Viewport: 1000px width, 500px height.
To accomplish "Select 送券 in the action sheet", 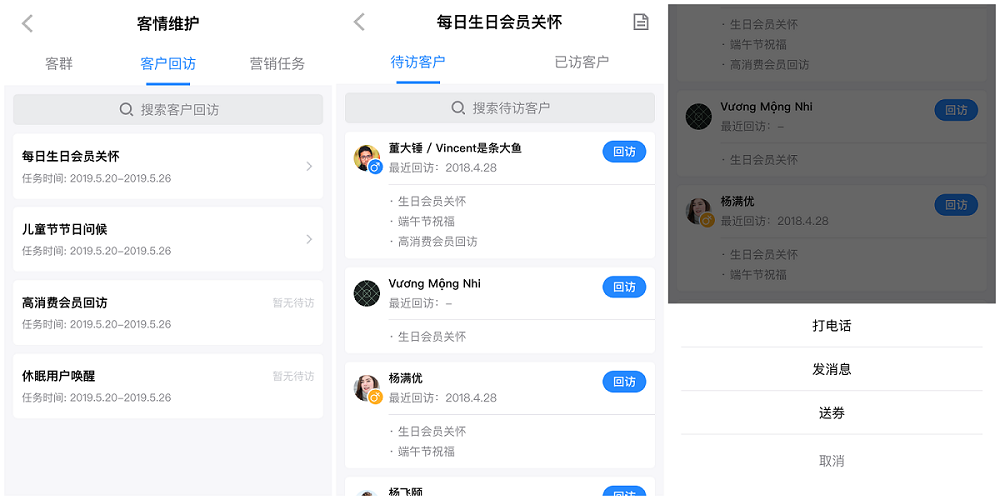I will click(832, 412).
